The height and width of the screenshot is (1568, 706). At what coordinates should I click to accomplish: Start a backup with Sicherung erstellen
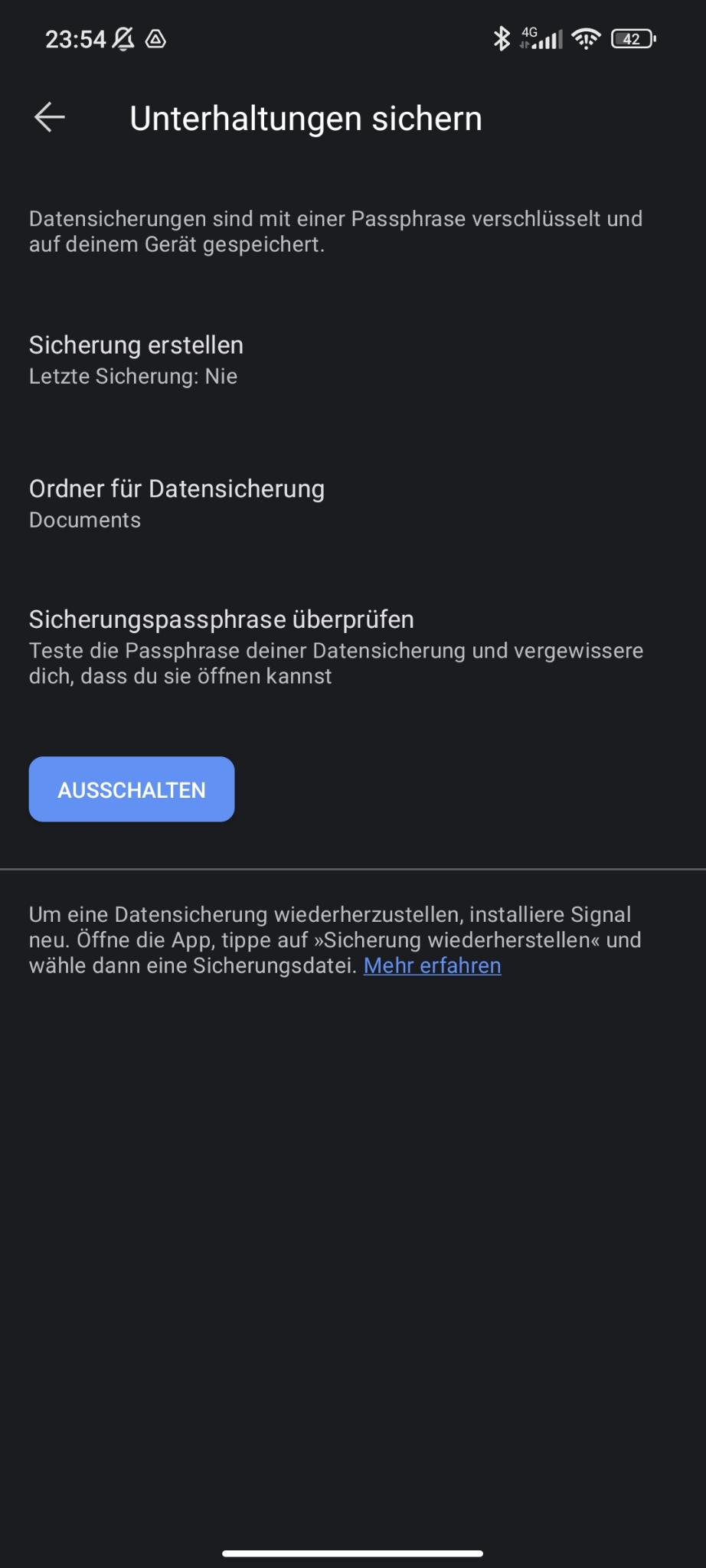click(x=135, y=345)
